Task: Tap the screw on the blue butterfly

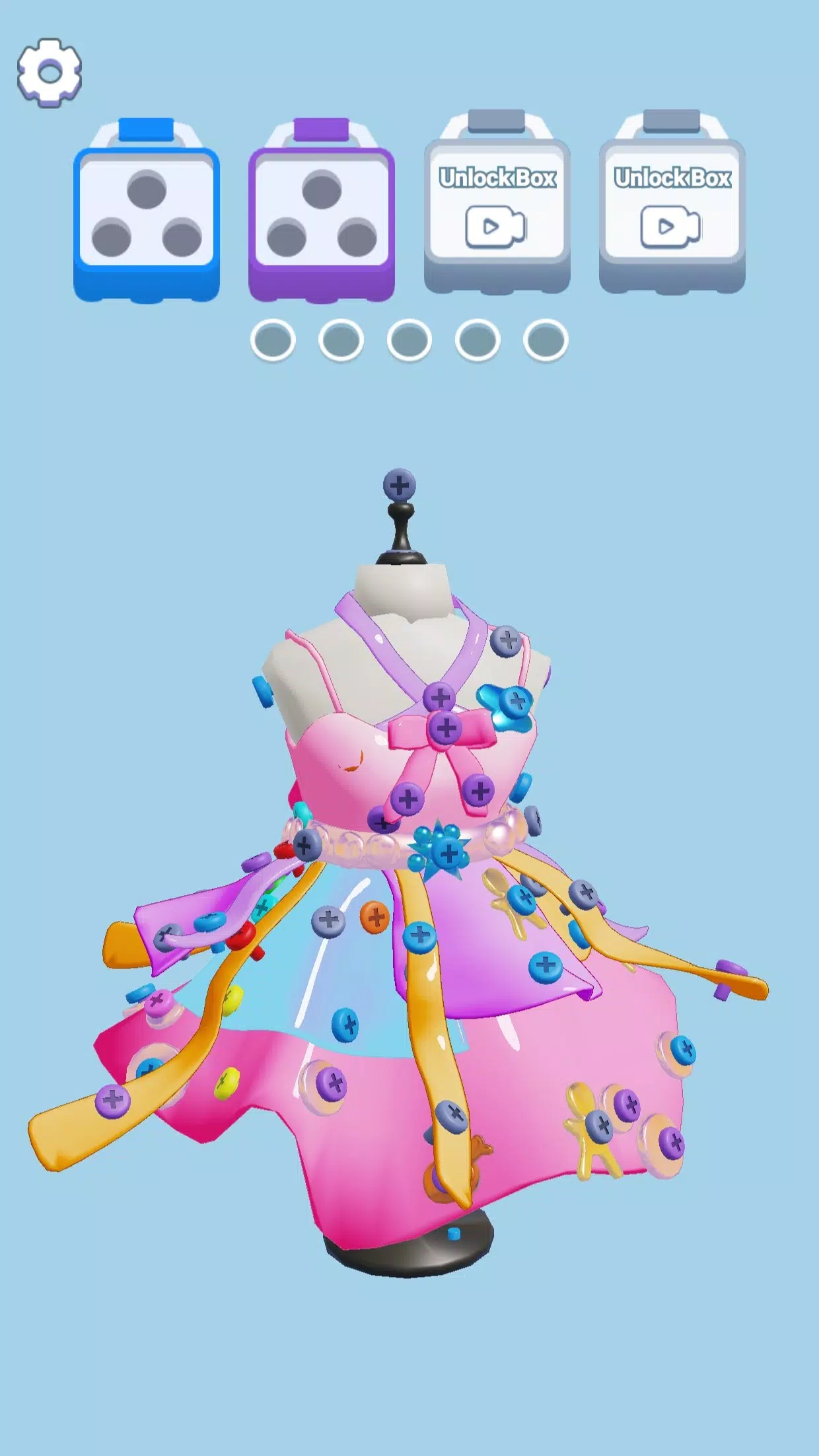Action: [x=516, y=701]
